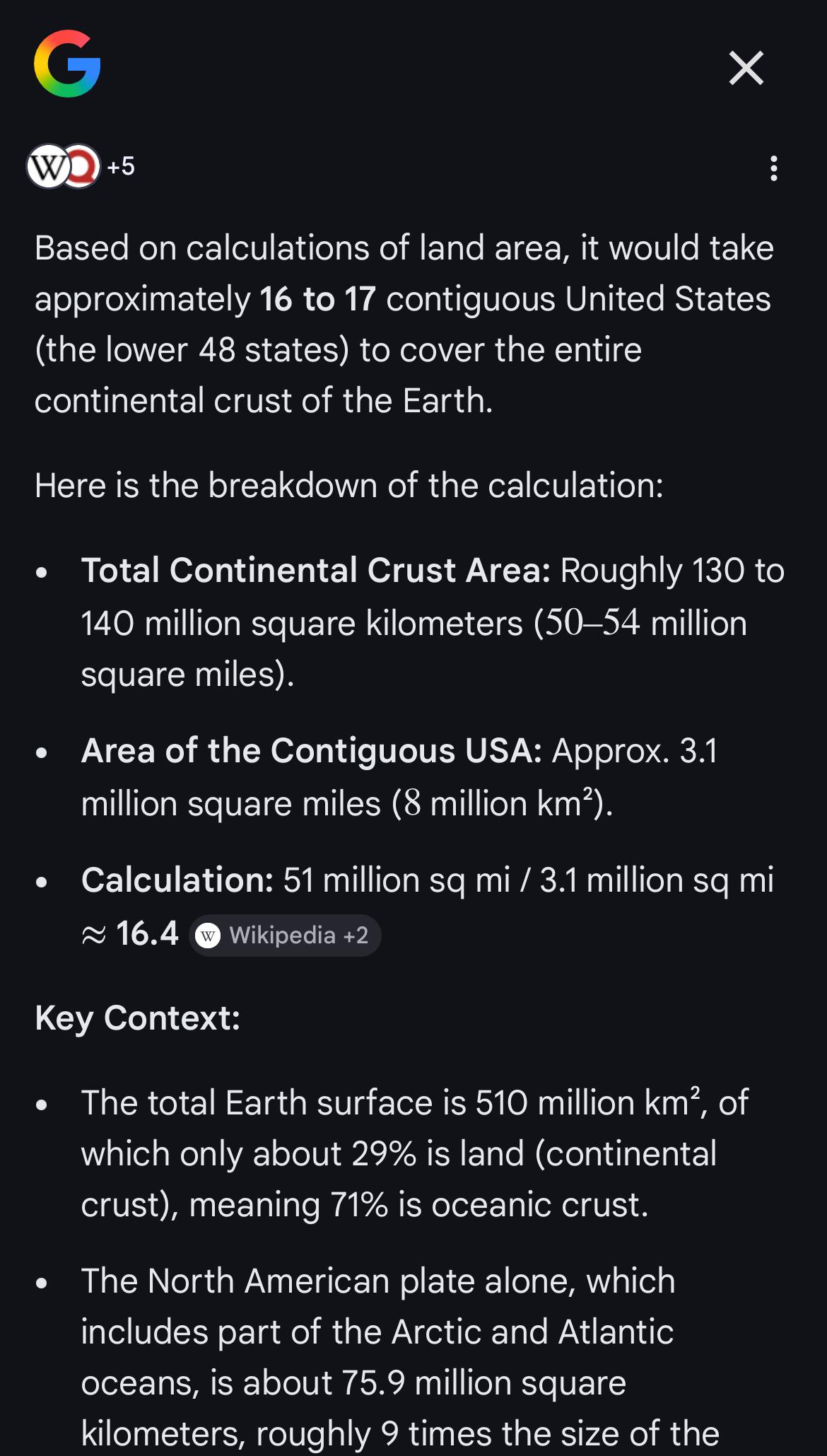Close the AI overview panel
The width and height of the screenshot is (827, 1456).
pos(746,68)
